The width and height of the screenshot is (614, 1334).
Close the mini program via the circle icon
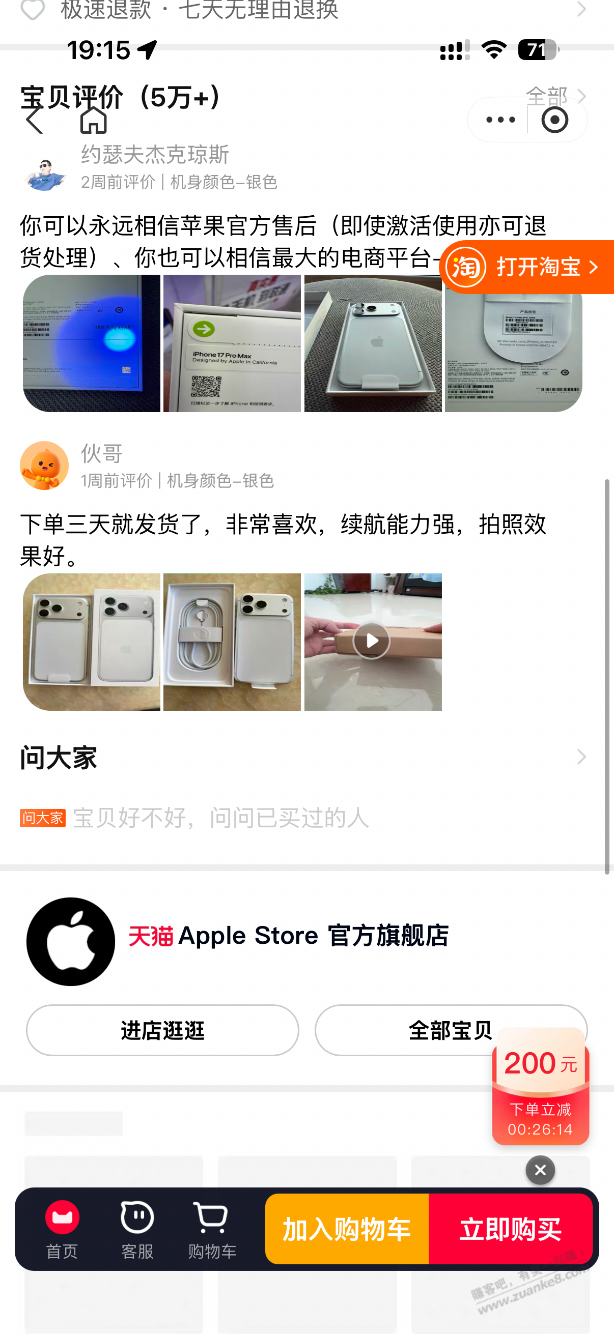(x=554, y=120)
